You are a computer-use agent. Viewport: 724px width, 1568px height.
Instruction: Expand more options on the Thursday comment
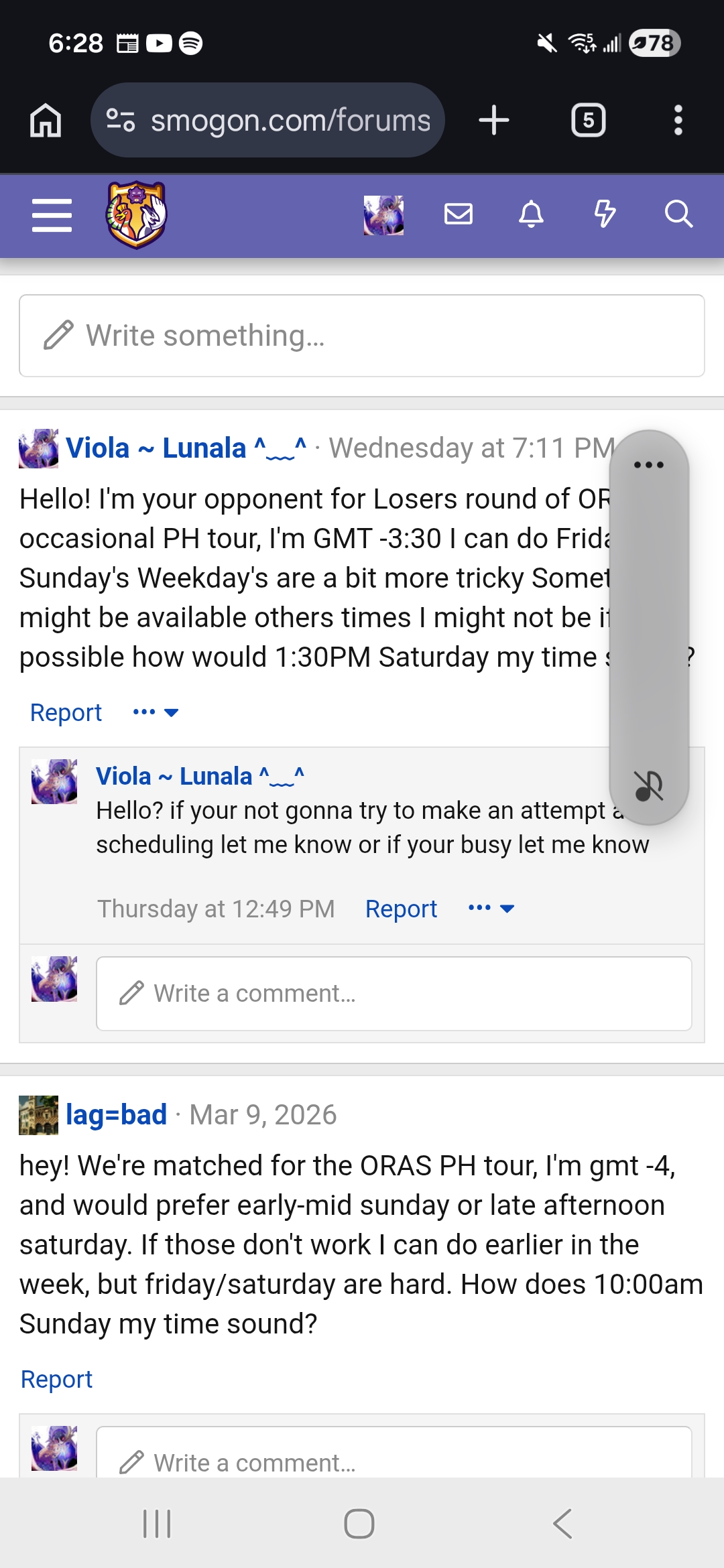491,909
